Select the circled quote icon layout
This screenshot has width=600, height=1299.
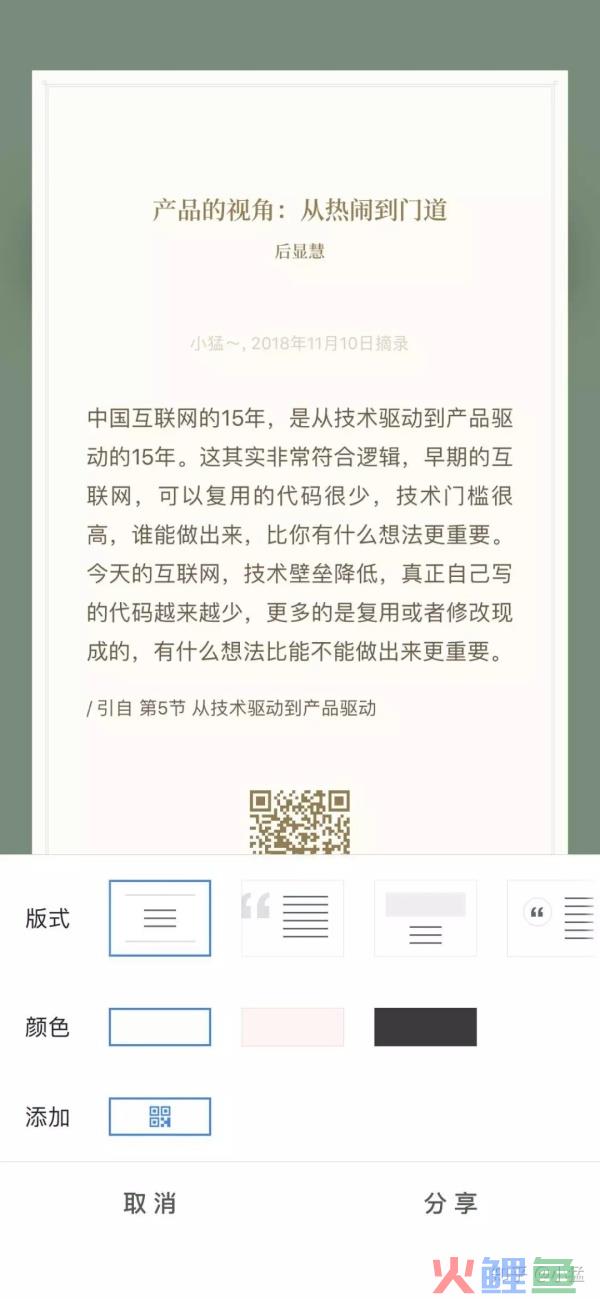[x=552, y=918]
